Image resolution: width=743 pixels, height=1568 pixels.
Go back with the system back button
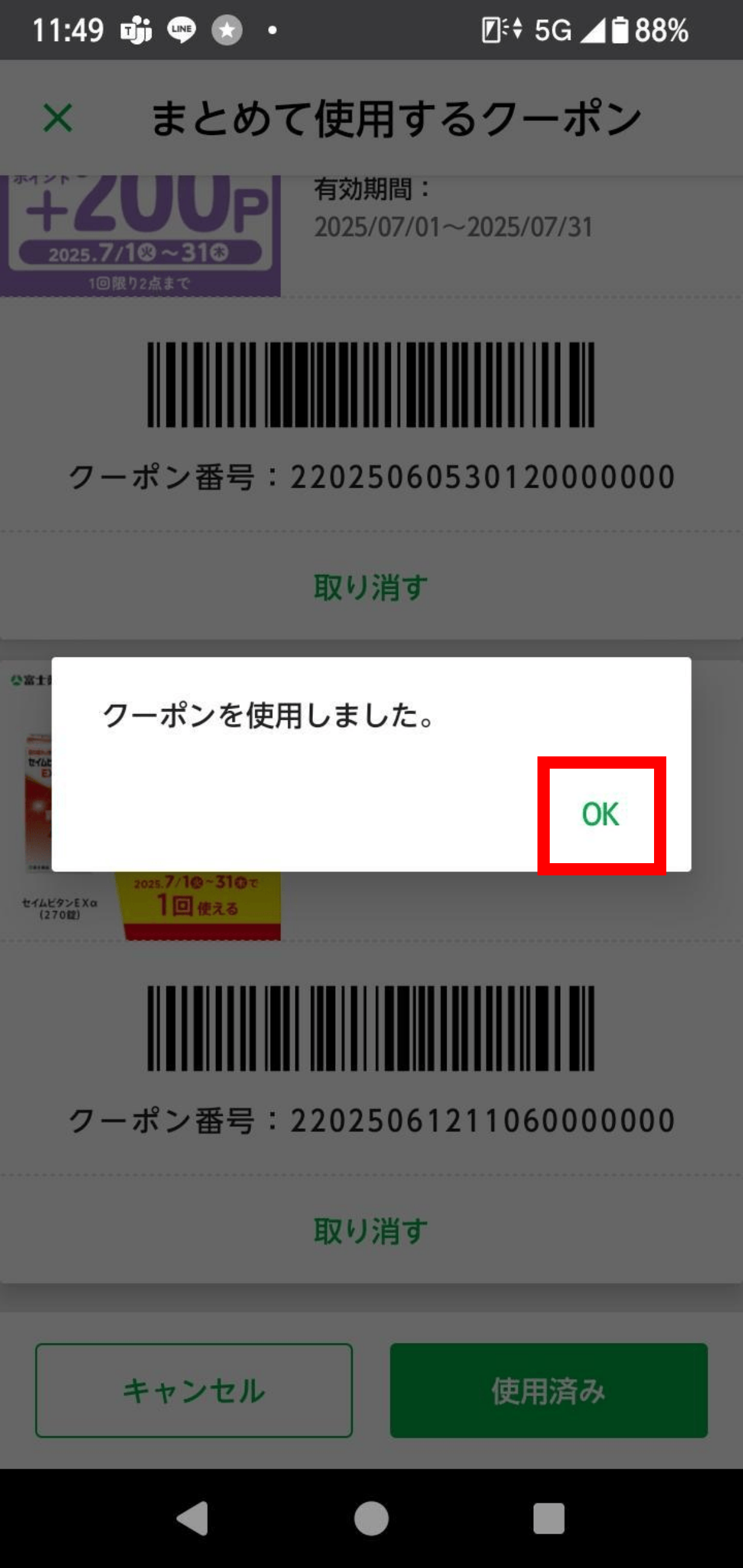[193, 1518]
